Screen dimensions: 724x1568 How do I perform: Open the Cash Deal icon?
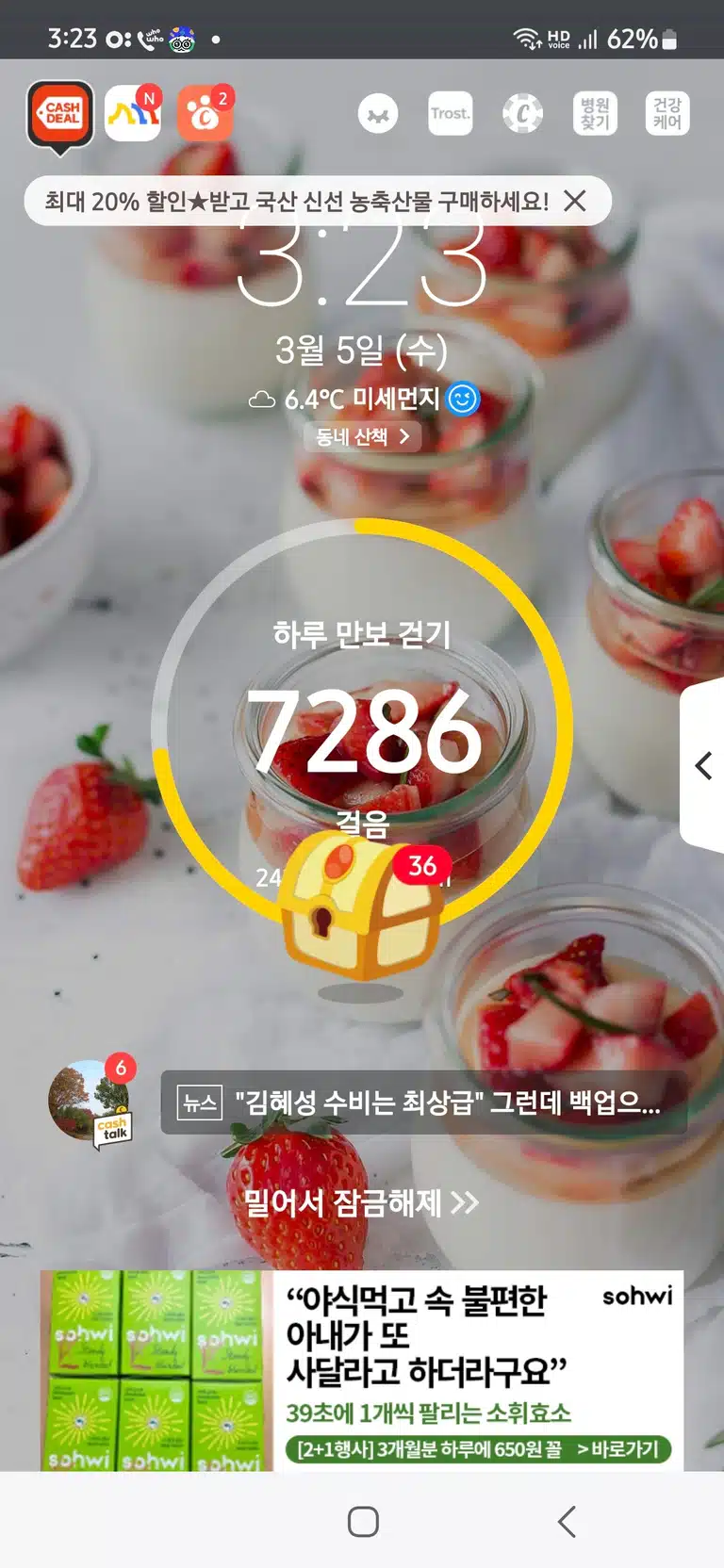pyautogui.click(x=61, y=115)
